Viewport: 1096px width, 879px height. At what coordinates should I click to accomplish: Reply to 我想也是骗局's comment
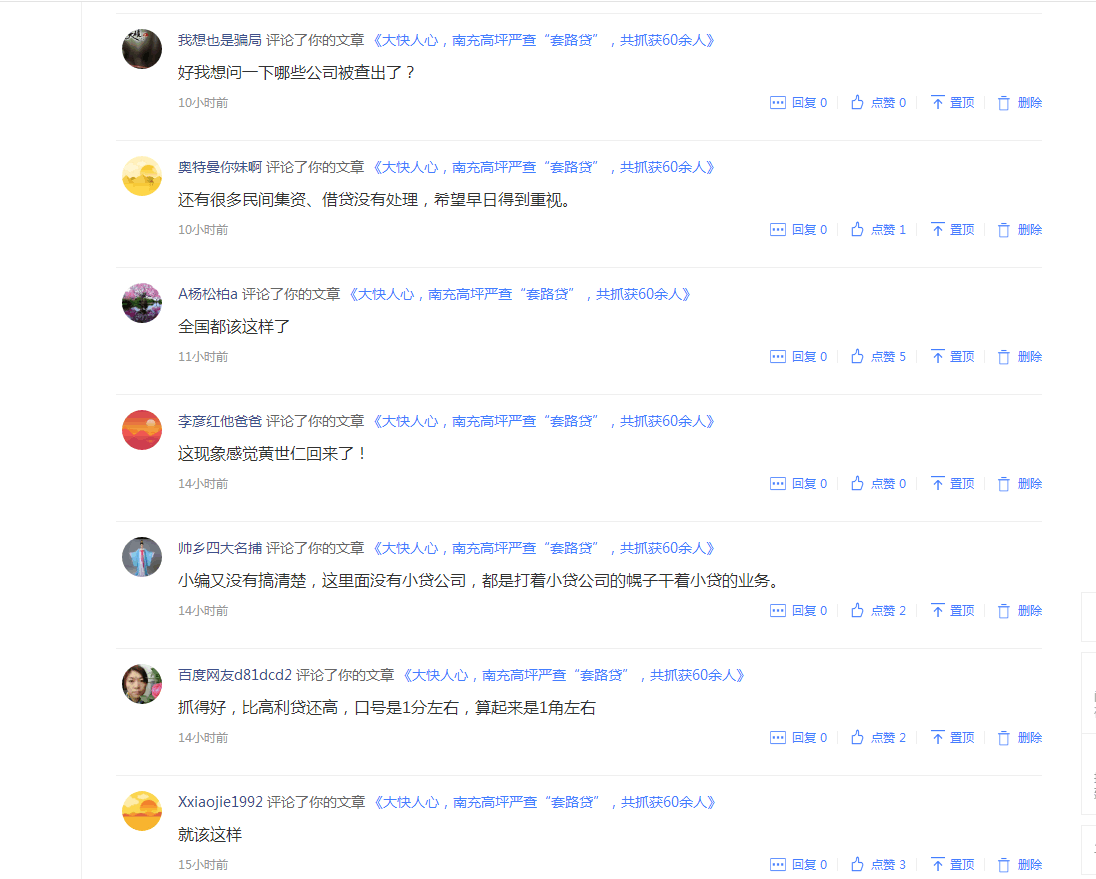[x=798, y=103]
